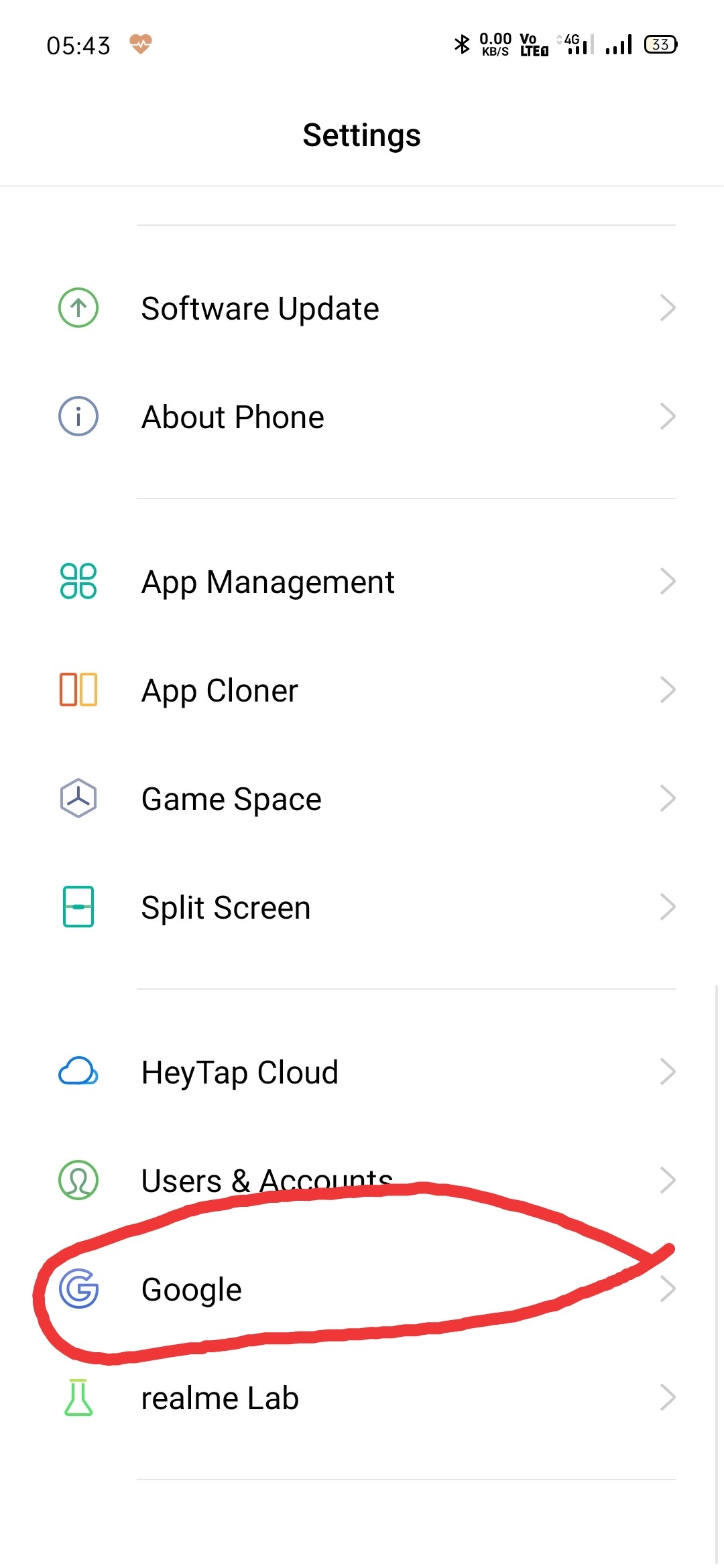Expand Software Update via its chevron

(x=668, y=308)
